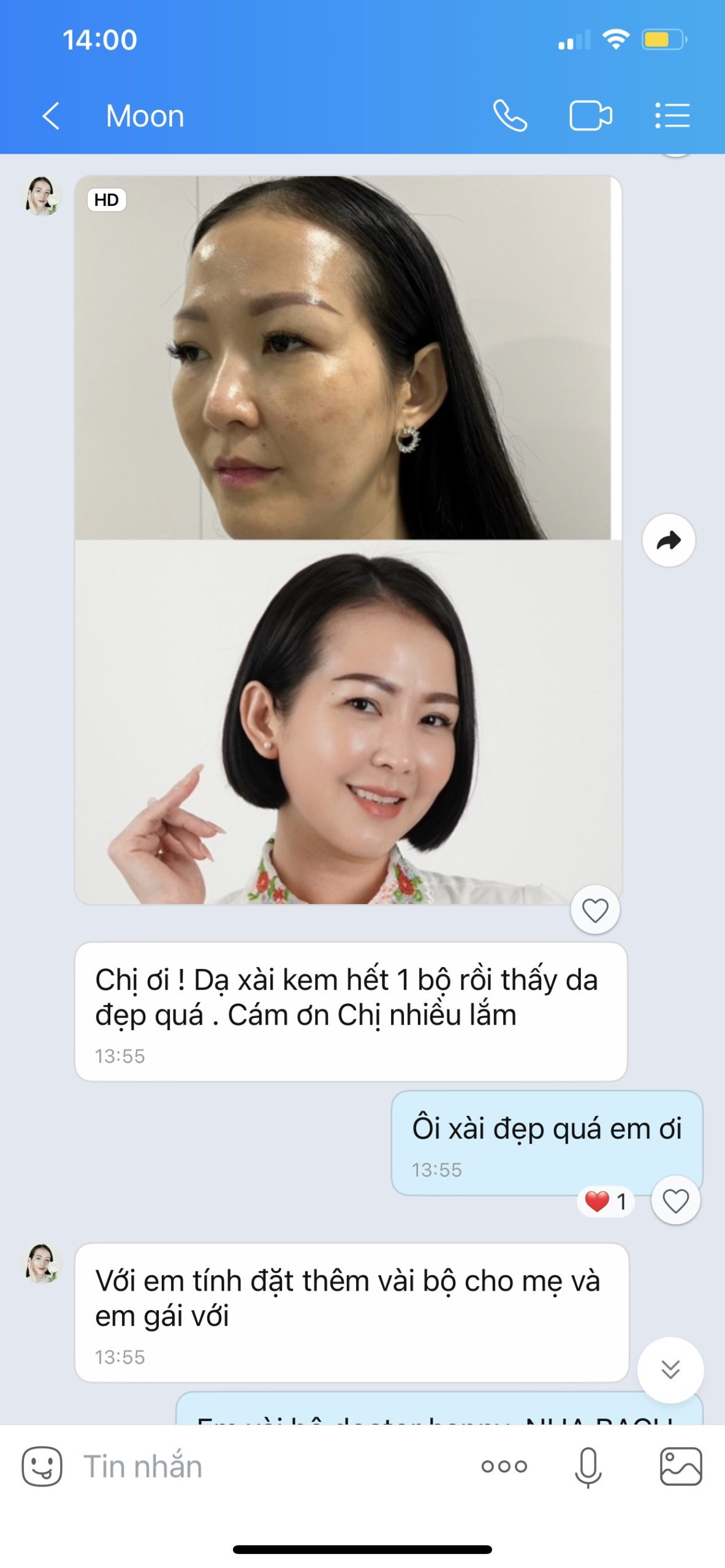Open the chat options list menu

pos(672,116)
